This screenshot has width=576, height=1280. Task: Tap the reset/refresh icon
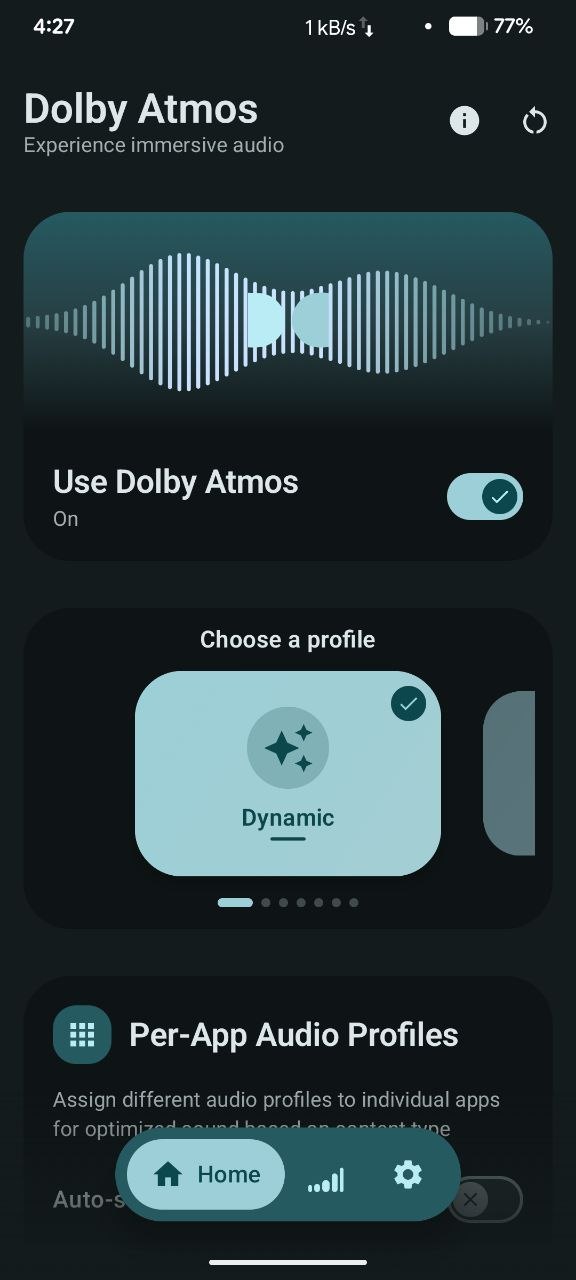tap(535, 122)
